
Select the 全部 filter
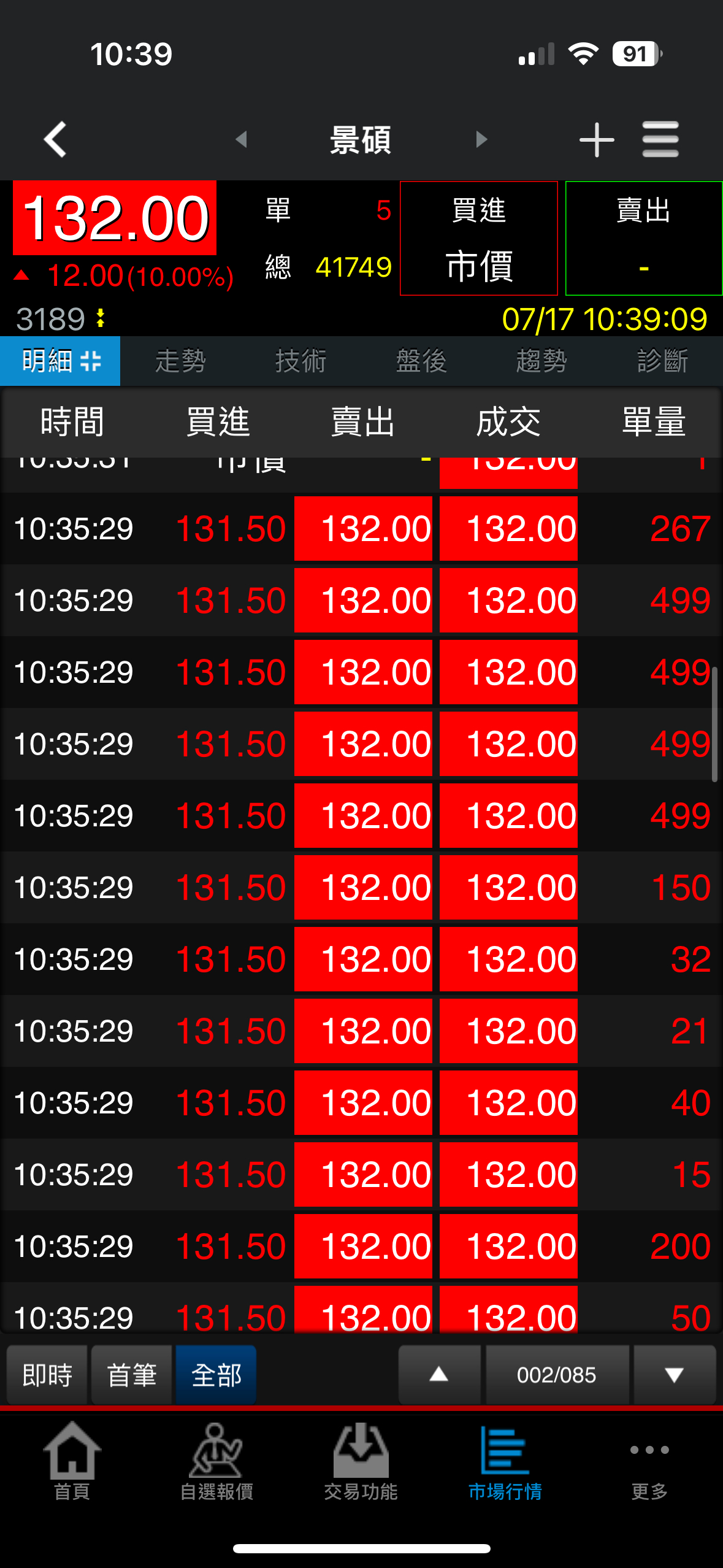coord(216,1375)
